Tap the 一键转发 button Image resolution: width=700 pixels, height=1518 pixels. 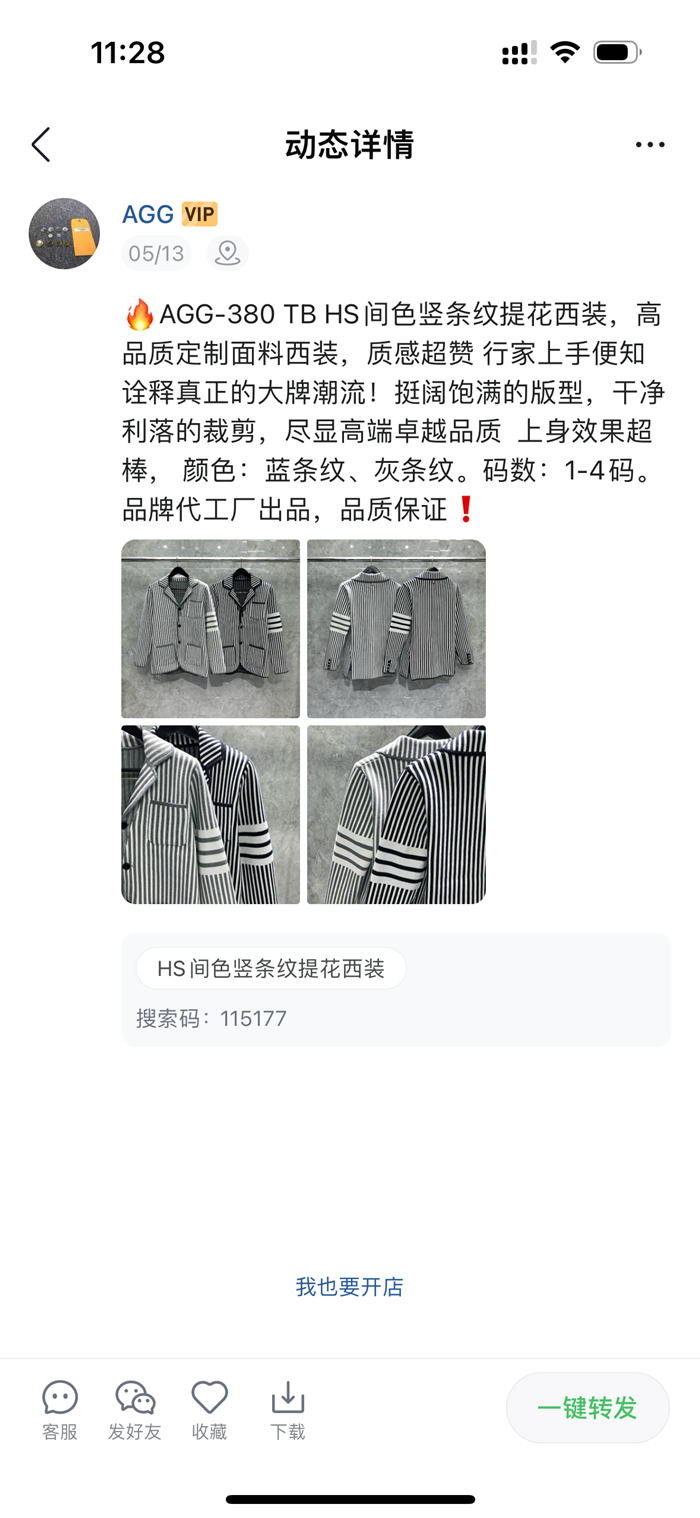click(587, 1408)
